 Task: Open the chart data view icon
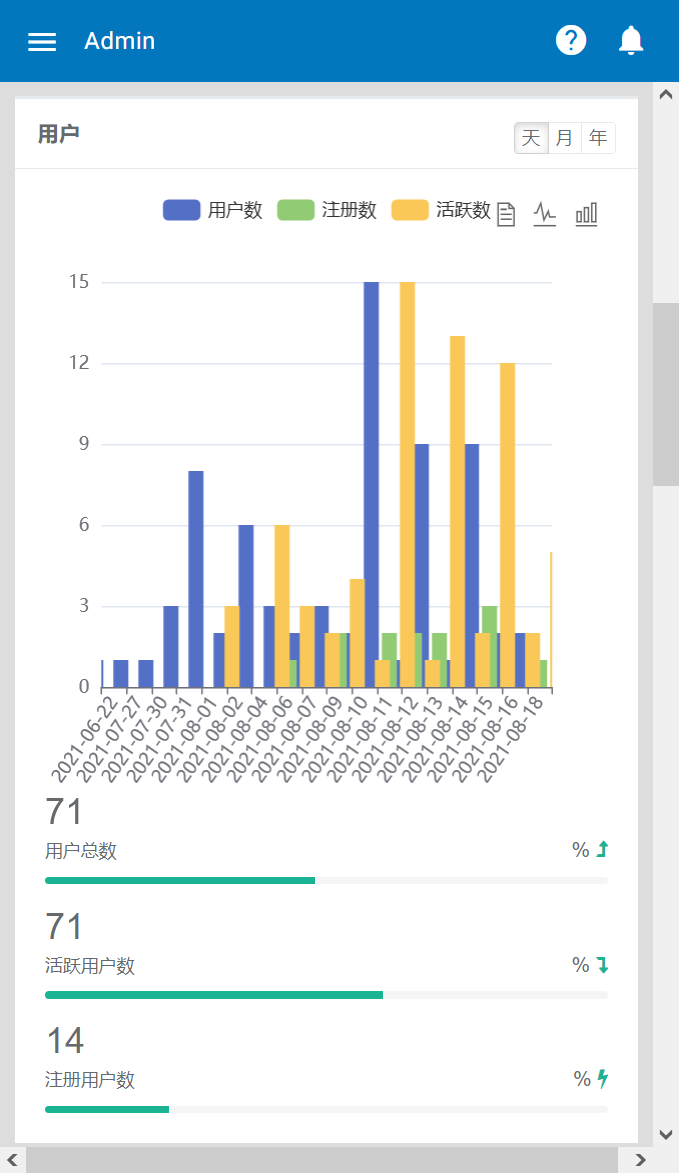click(x=506, y=214)
